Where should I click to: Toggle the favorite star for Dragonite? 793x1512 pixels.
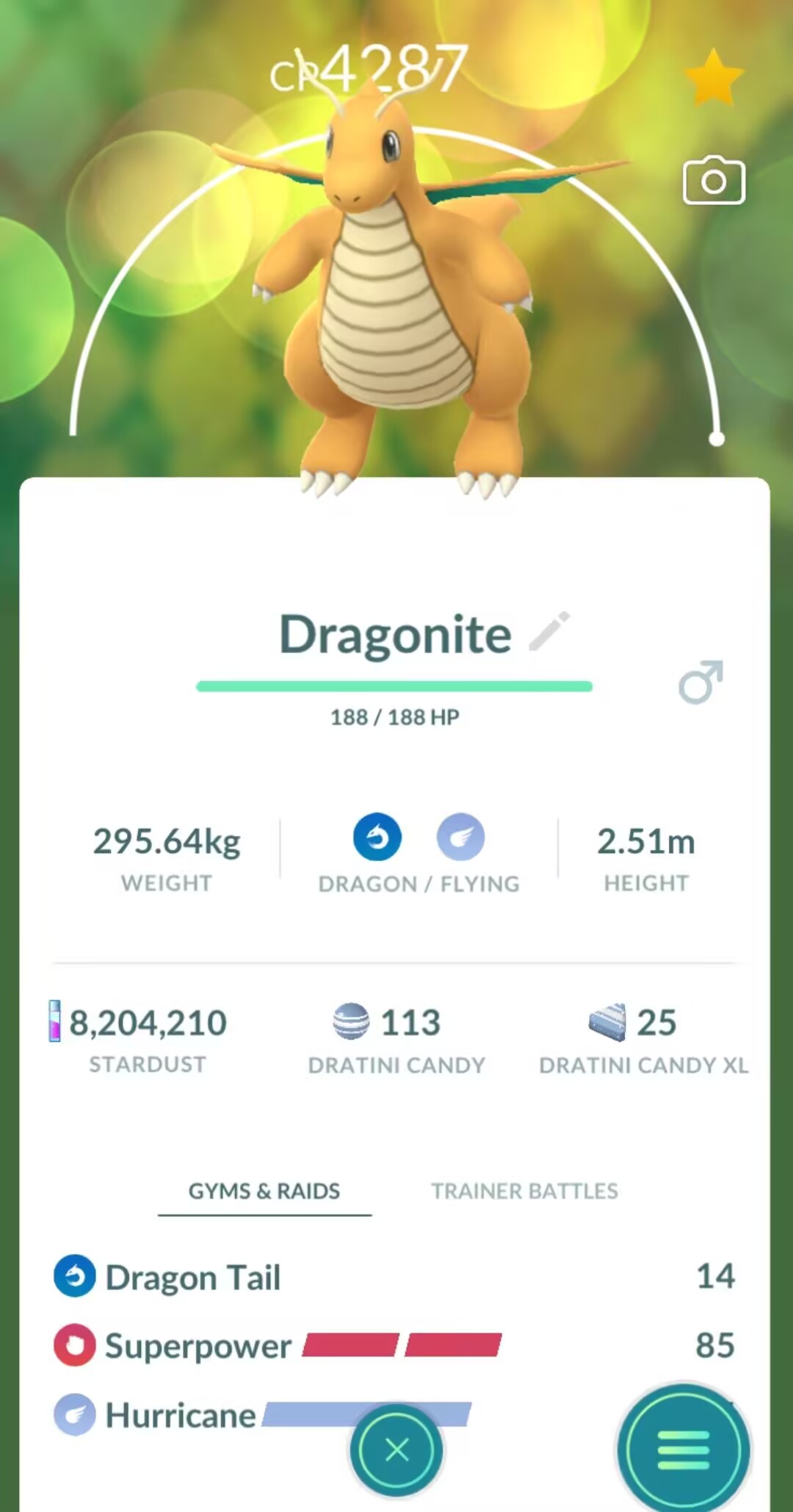coord(713,79)
